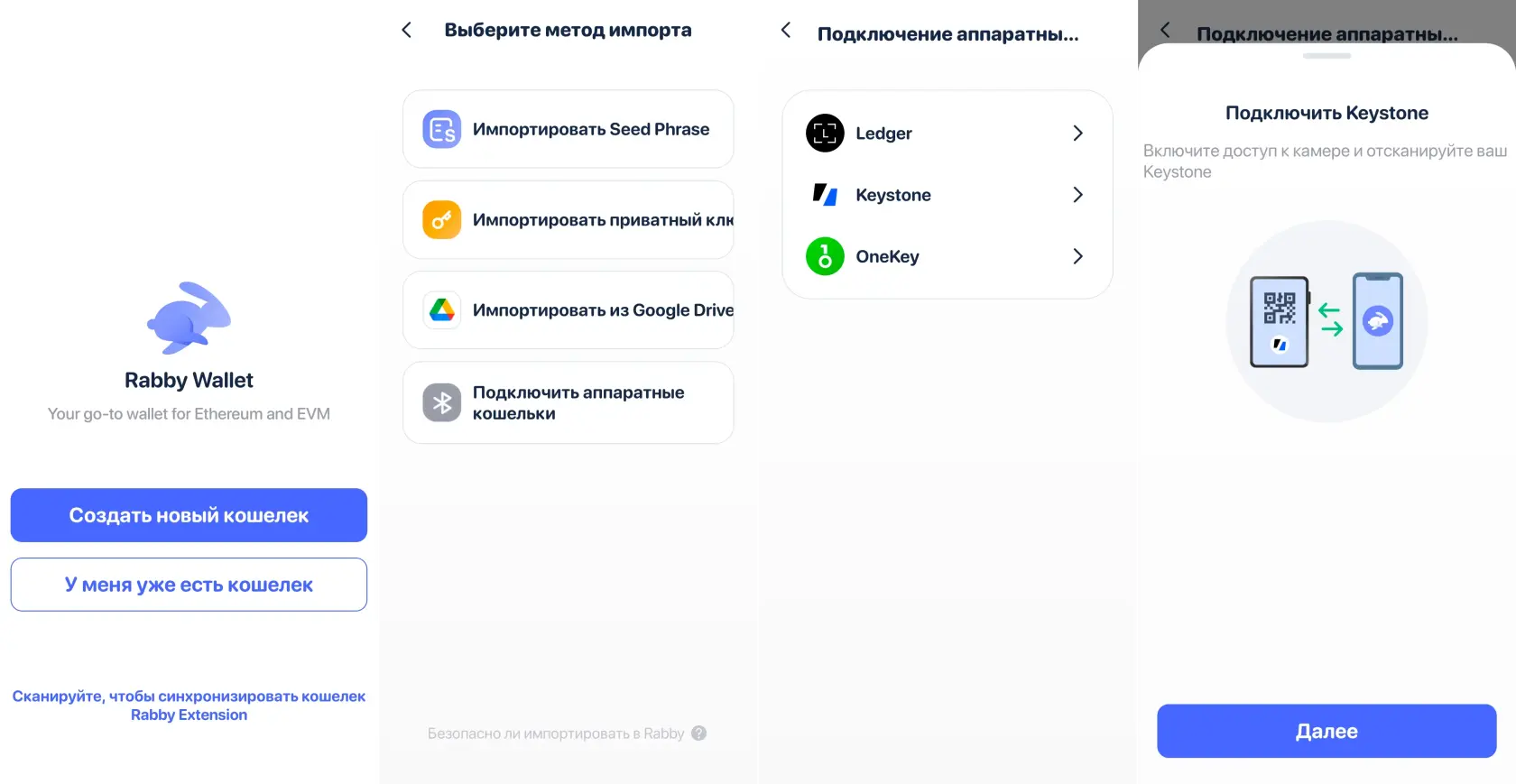Viewport: 1516px width, 784px height.
Task: Select the OneKey wallet row
Action: tap(947, 256)
